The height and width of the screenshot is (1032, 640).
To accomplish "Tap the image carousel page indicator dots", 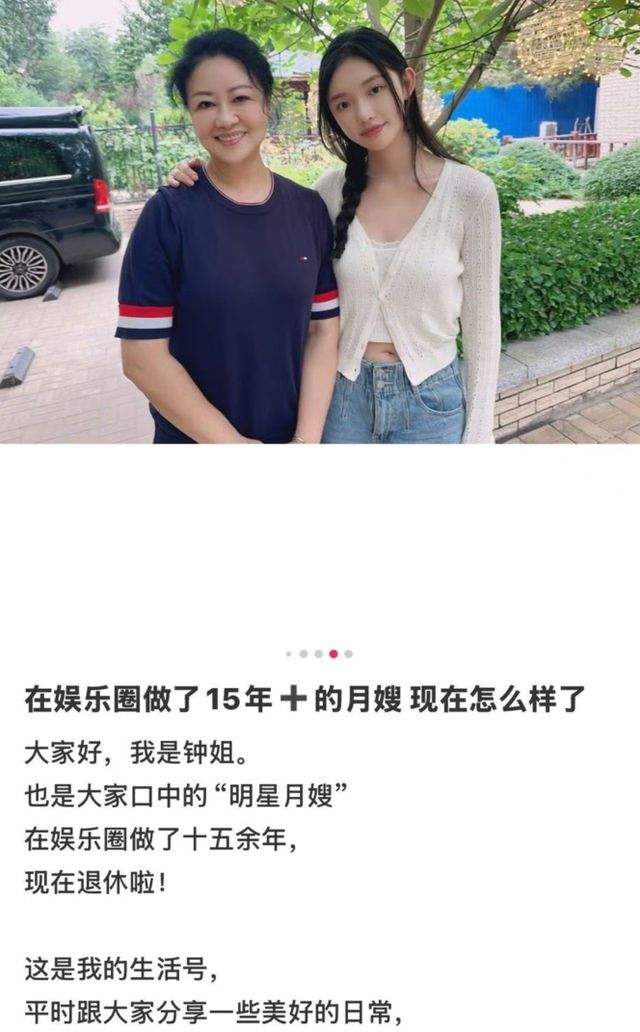I will (319, 654).
